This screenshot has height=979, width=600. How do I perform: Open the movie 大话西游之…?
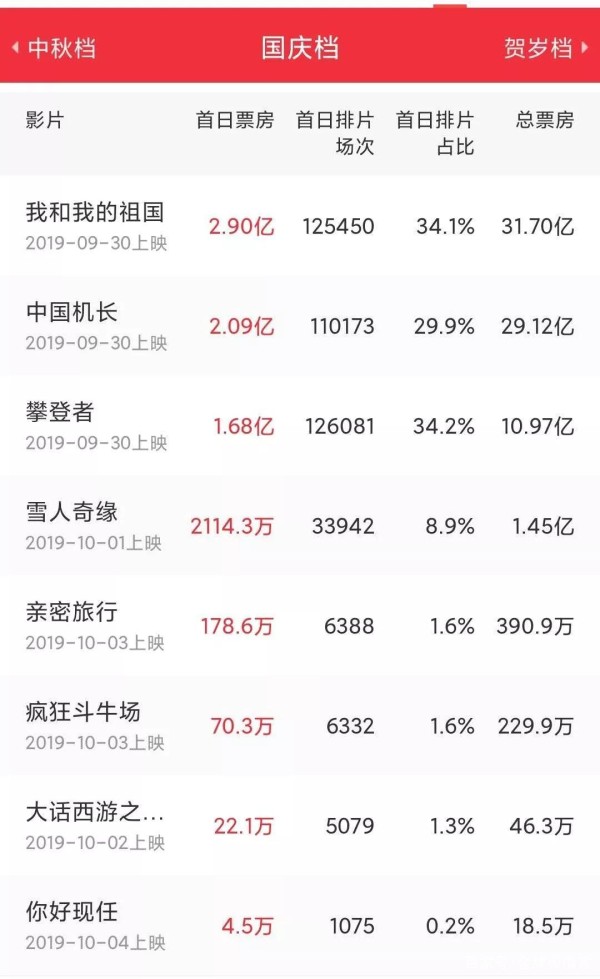click(x=300, y=825)
